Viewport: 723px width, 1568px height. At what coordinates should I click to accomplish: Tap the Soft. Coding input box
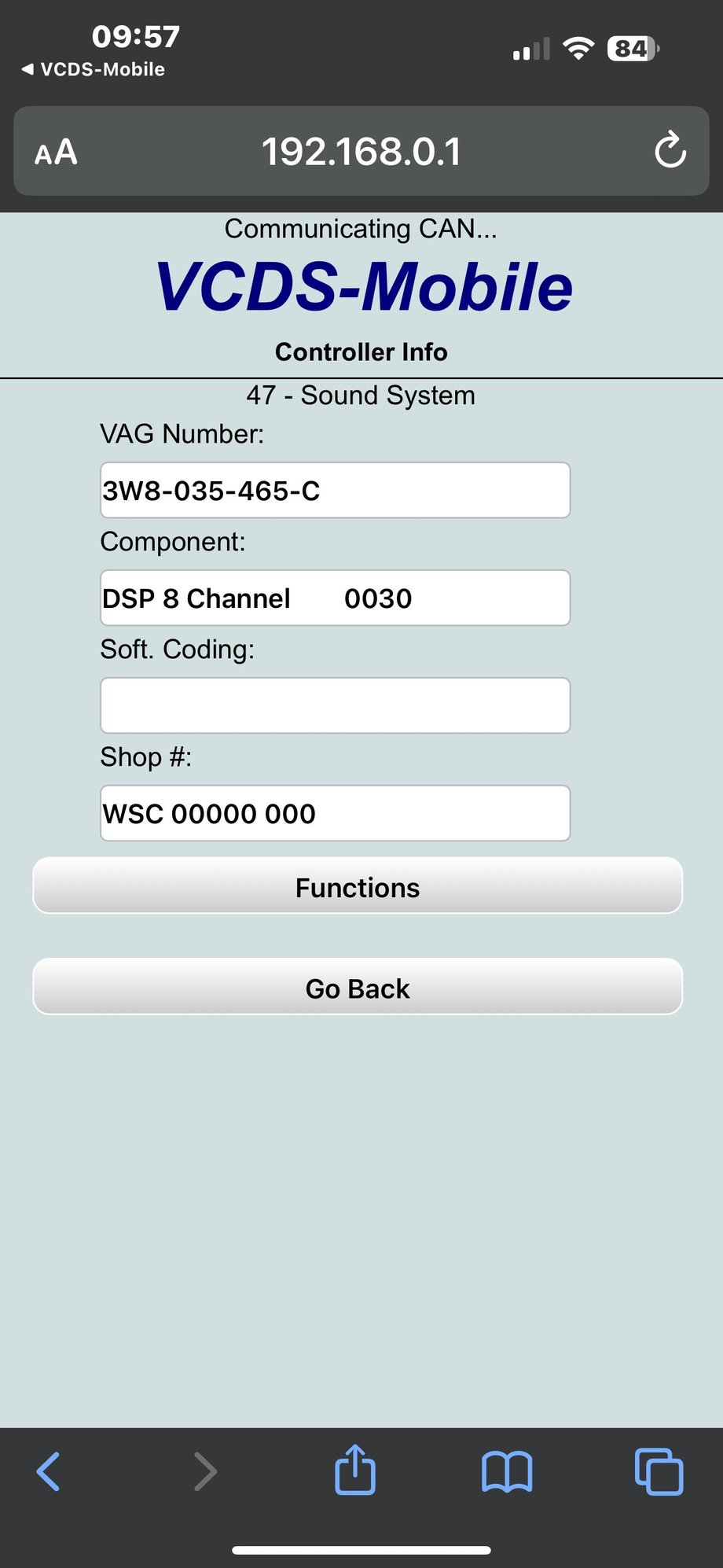tap(335, 705)
